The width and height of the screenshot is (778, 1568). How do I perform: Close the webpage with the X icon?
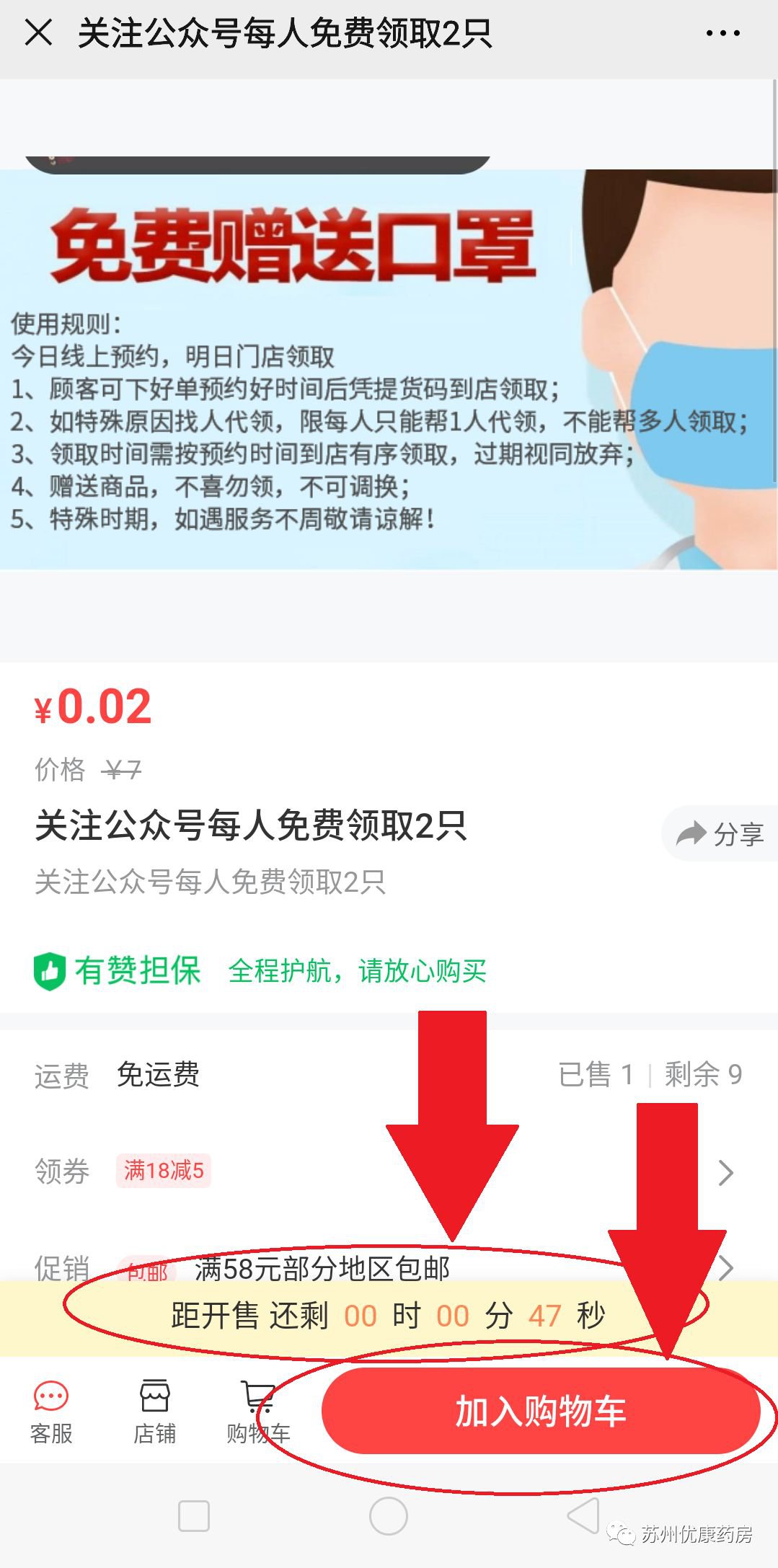(38, 33)
